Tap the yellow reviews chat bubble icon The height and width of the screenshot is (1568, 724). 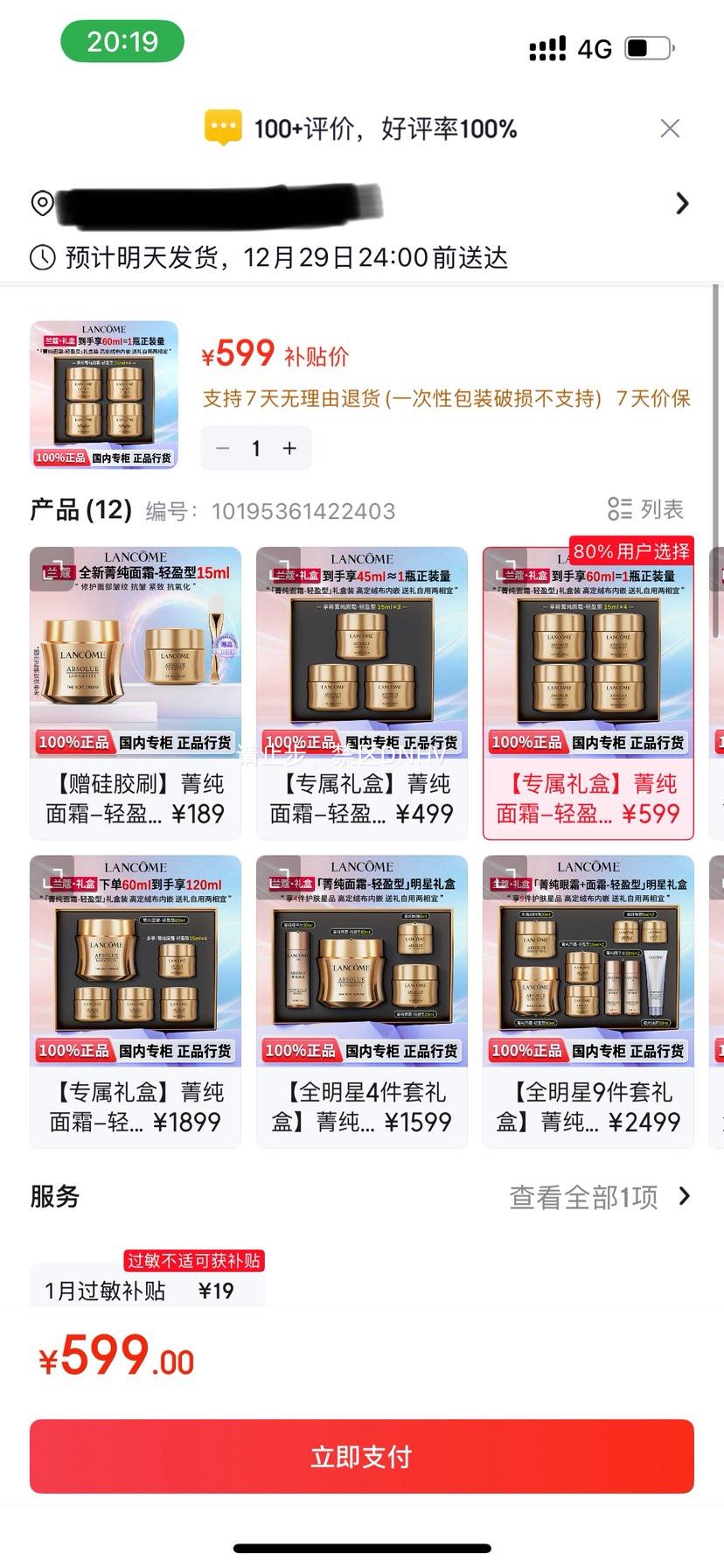coord(223,128)
